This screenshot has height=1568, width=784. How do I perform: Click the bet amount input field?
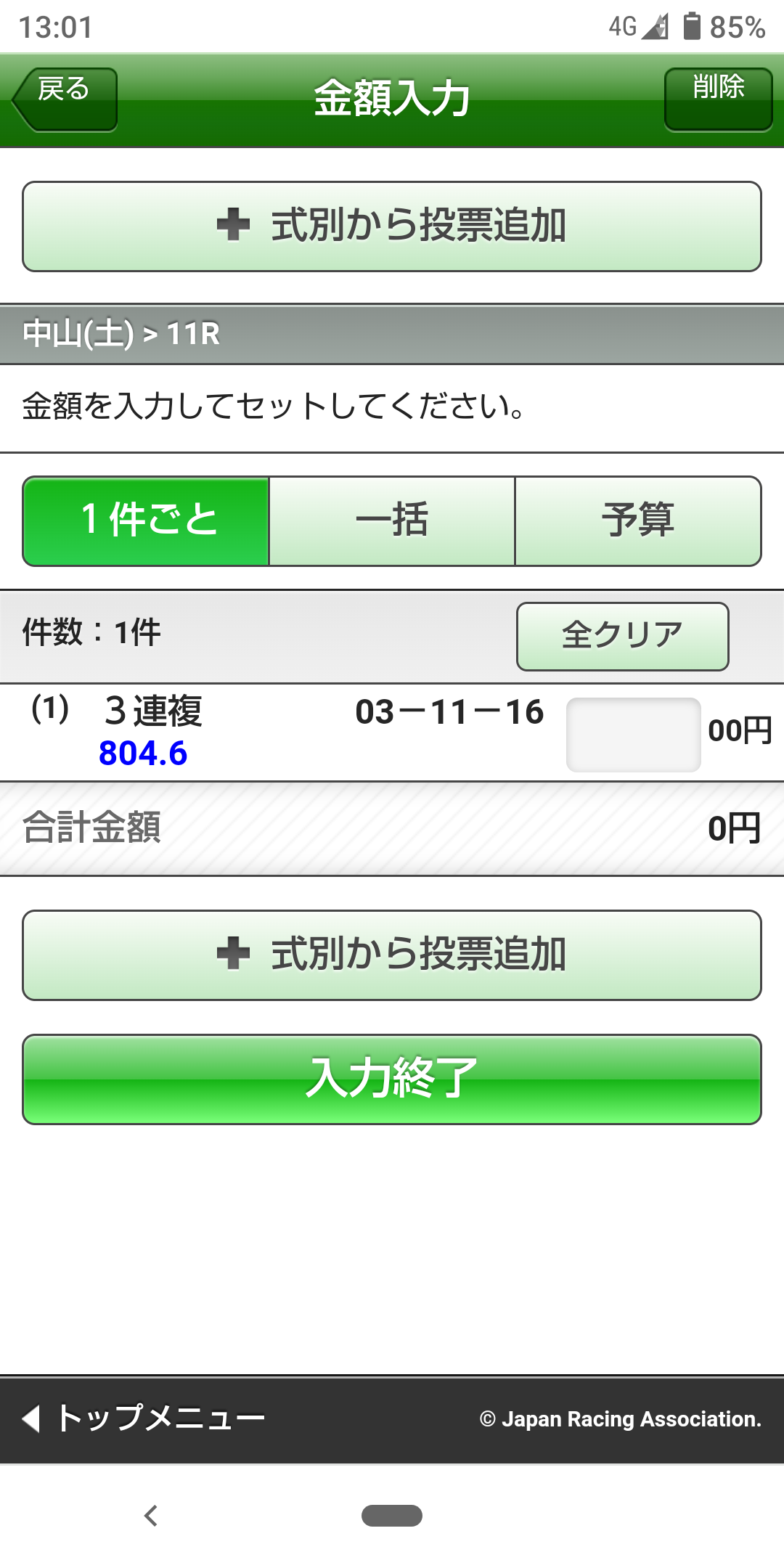click(x=633, y=735)
